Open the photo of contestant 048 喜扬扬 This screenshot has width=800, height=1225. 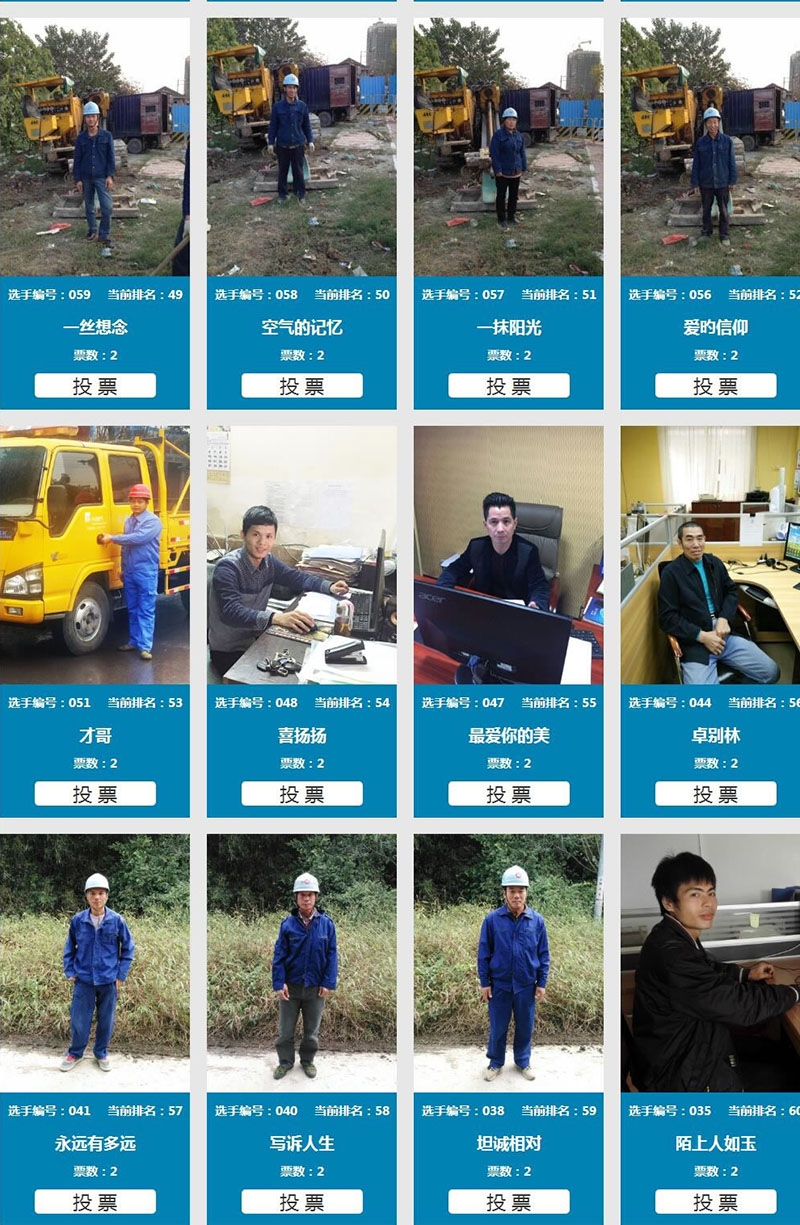point(301,555)
